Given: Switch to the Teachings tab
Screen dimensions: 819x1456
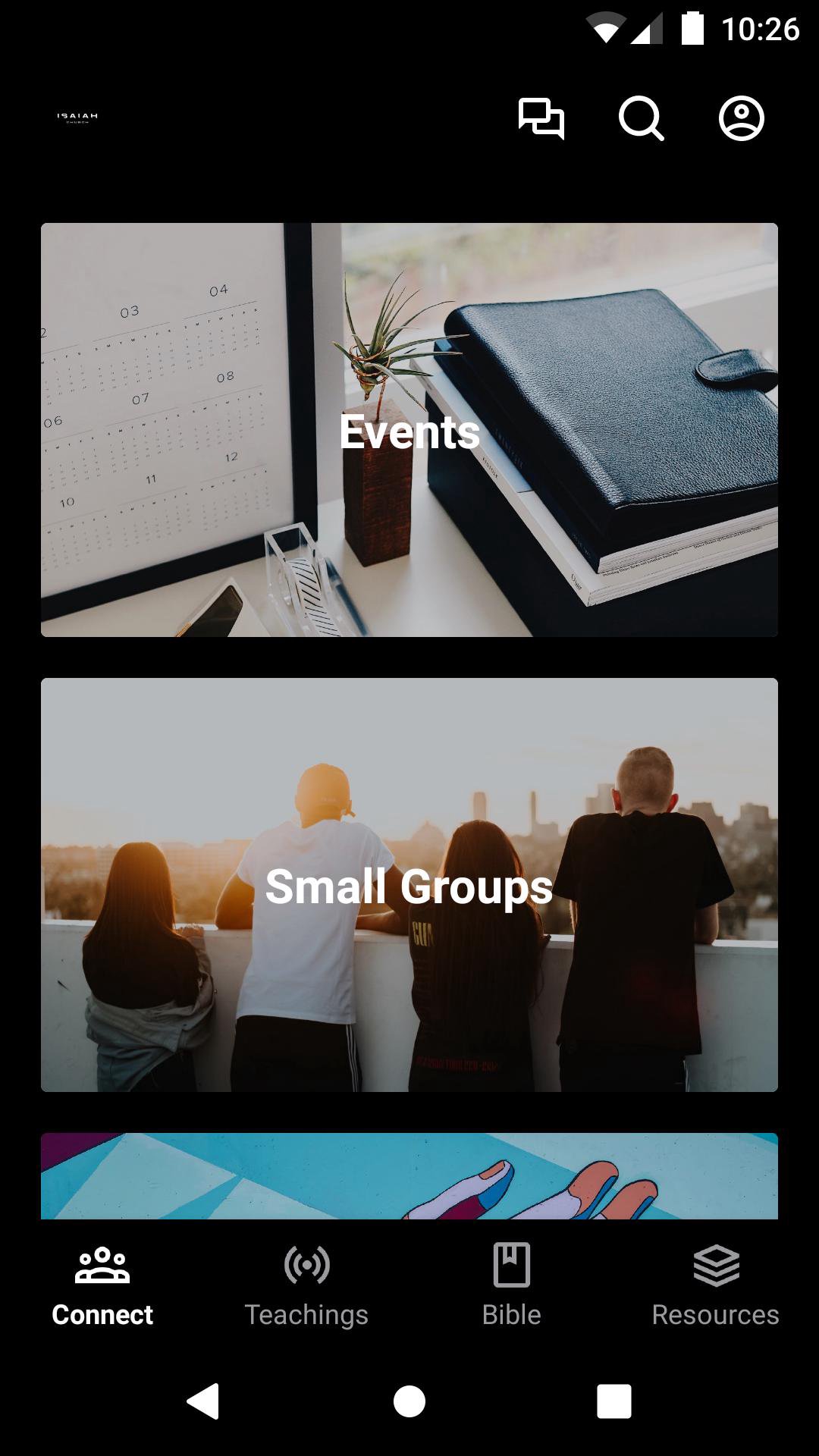Looking at the screenshot, I should [x=306, y=1285].
